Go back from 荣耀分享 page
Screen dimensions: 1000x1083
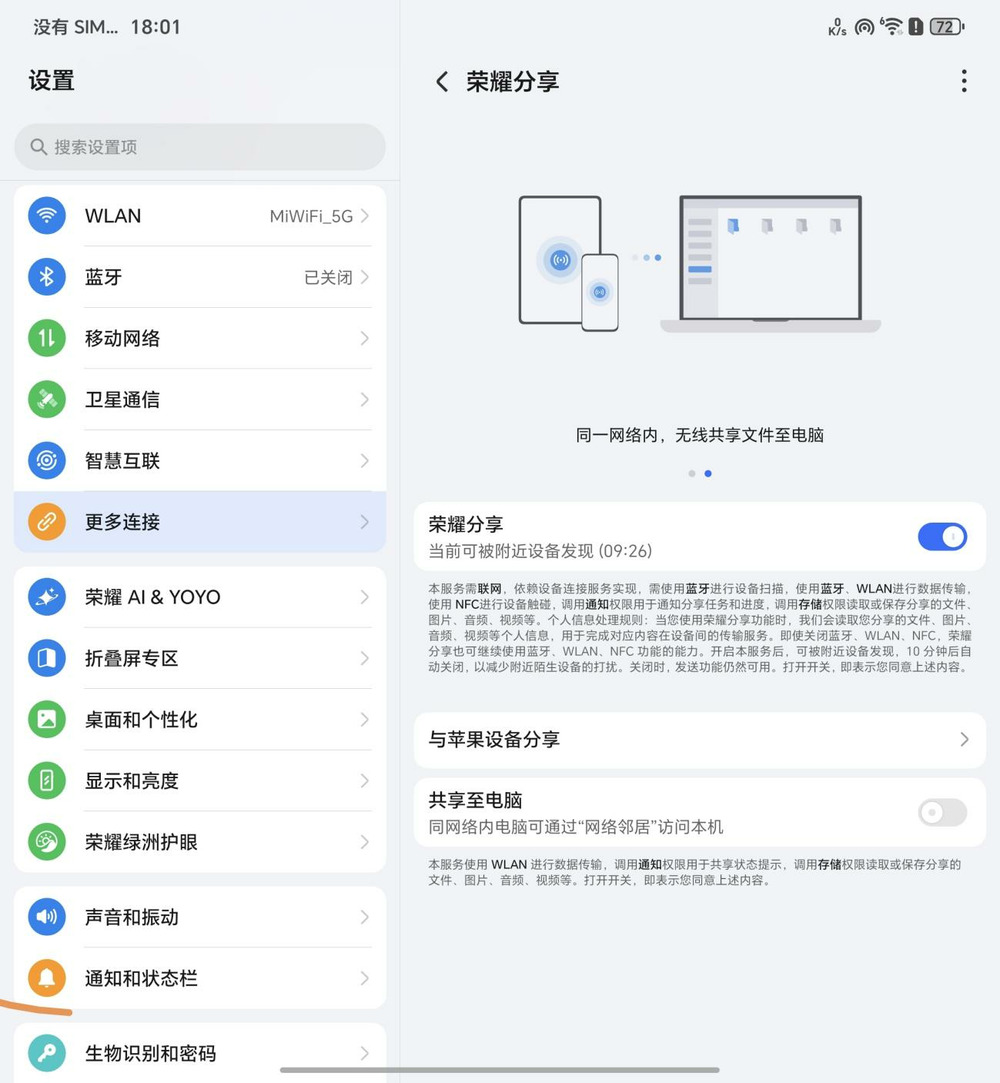pyautogui.click(x=442, y=82)
